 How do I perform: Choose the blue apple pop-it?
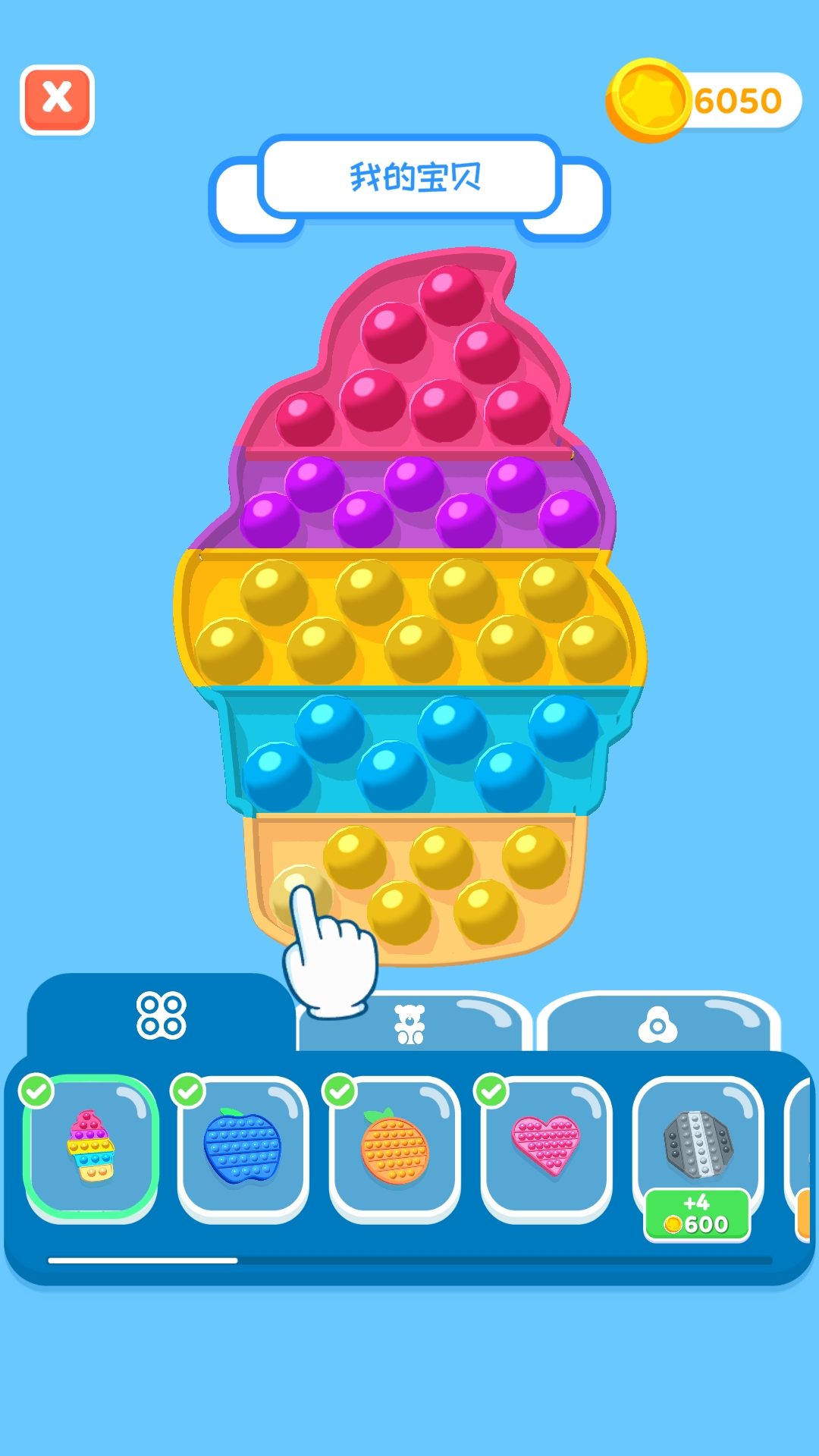point(243,1146)
